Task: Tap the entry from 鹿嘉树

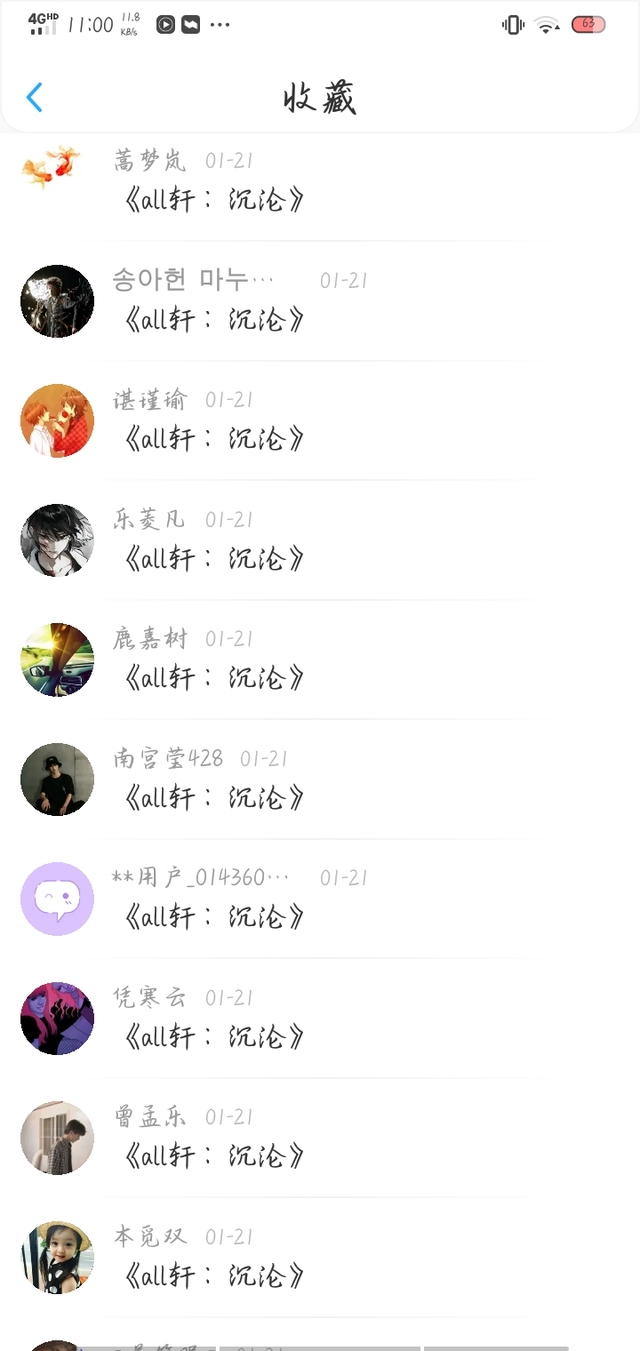Action: pyautogui.click(x=320, y=659)
